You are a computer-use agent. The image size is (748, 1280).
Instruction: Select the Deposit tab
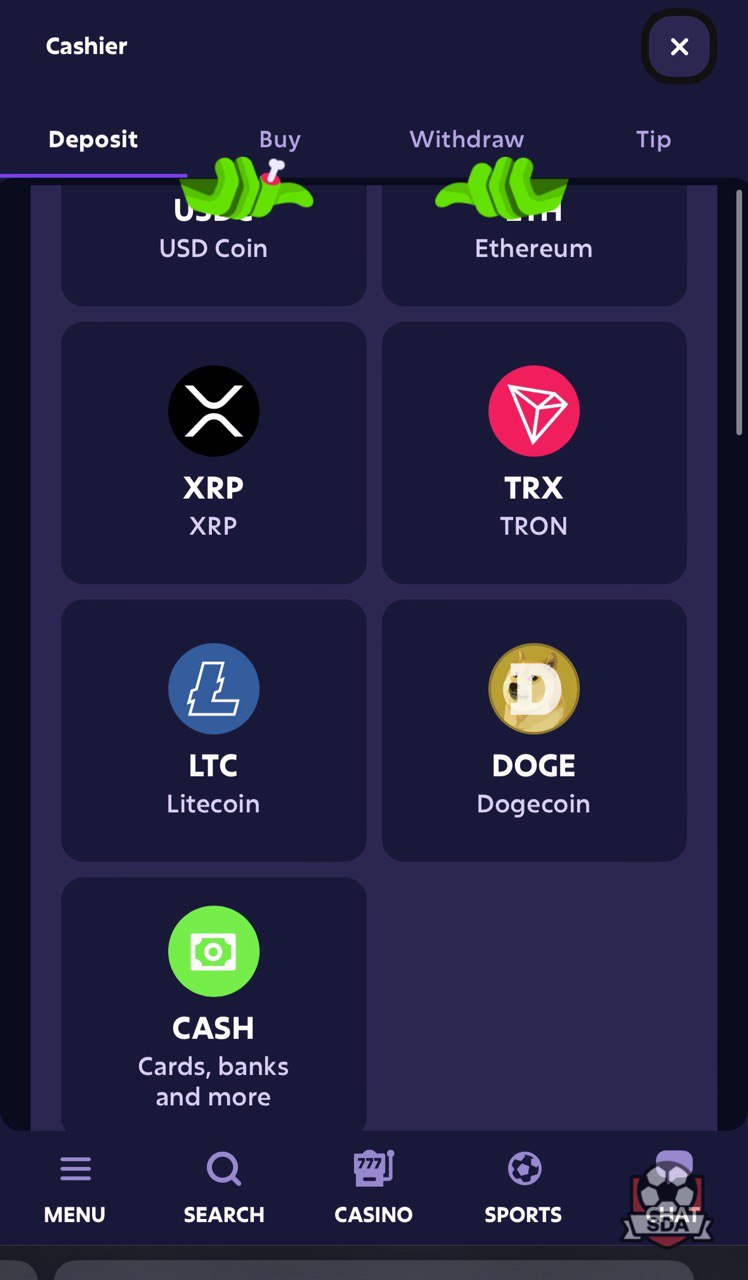(93, 140)
